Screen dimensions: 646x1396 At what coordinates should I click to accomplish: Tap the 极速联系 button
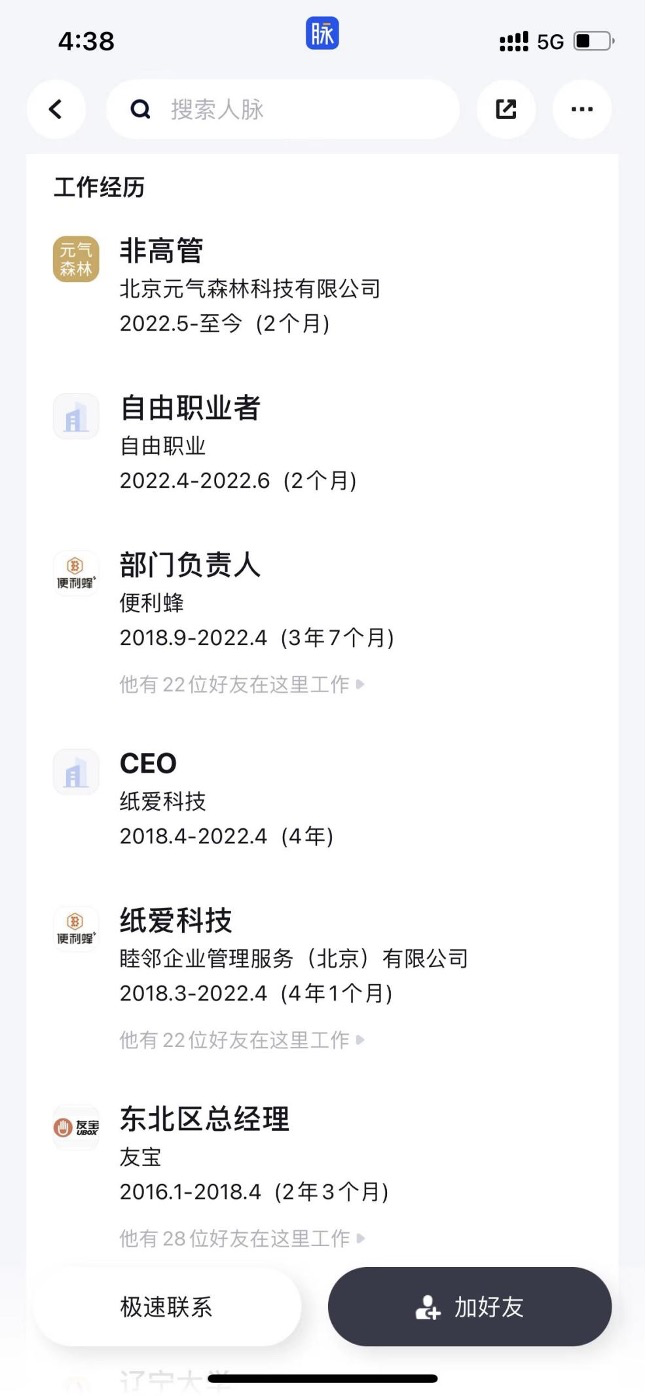point(167,1307)
